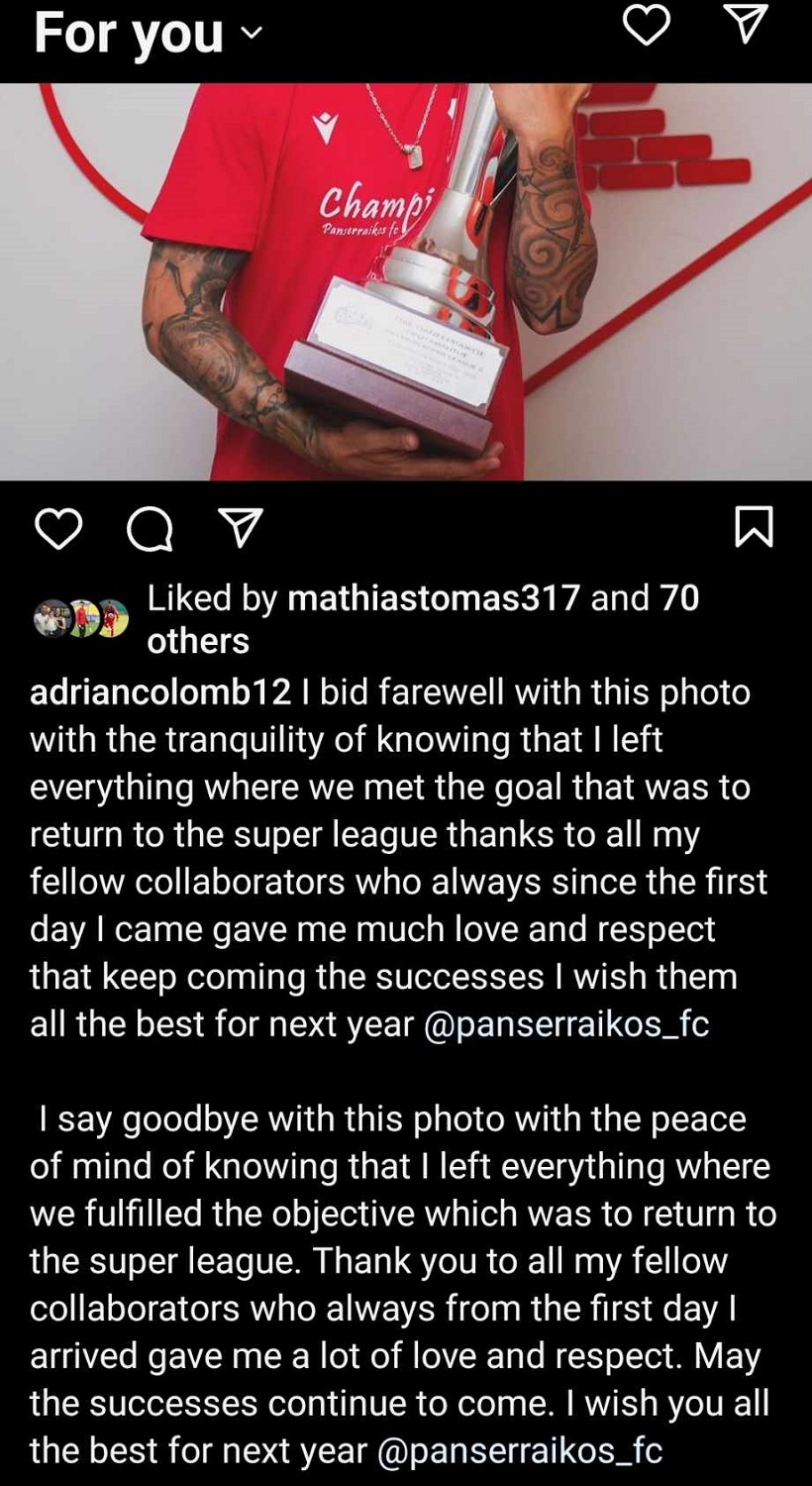
Task: Share the post via the send icon
Action: coord(241,529)
